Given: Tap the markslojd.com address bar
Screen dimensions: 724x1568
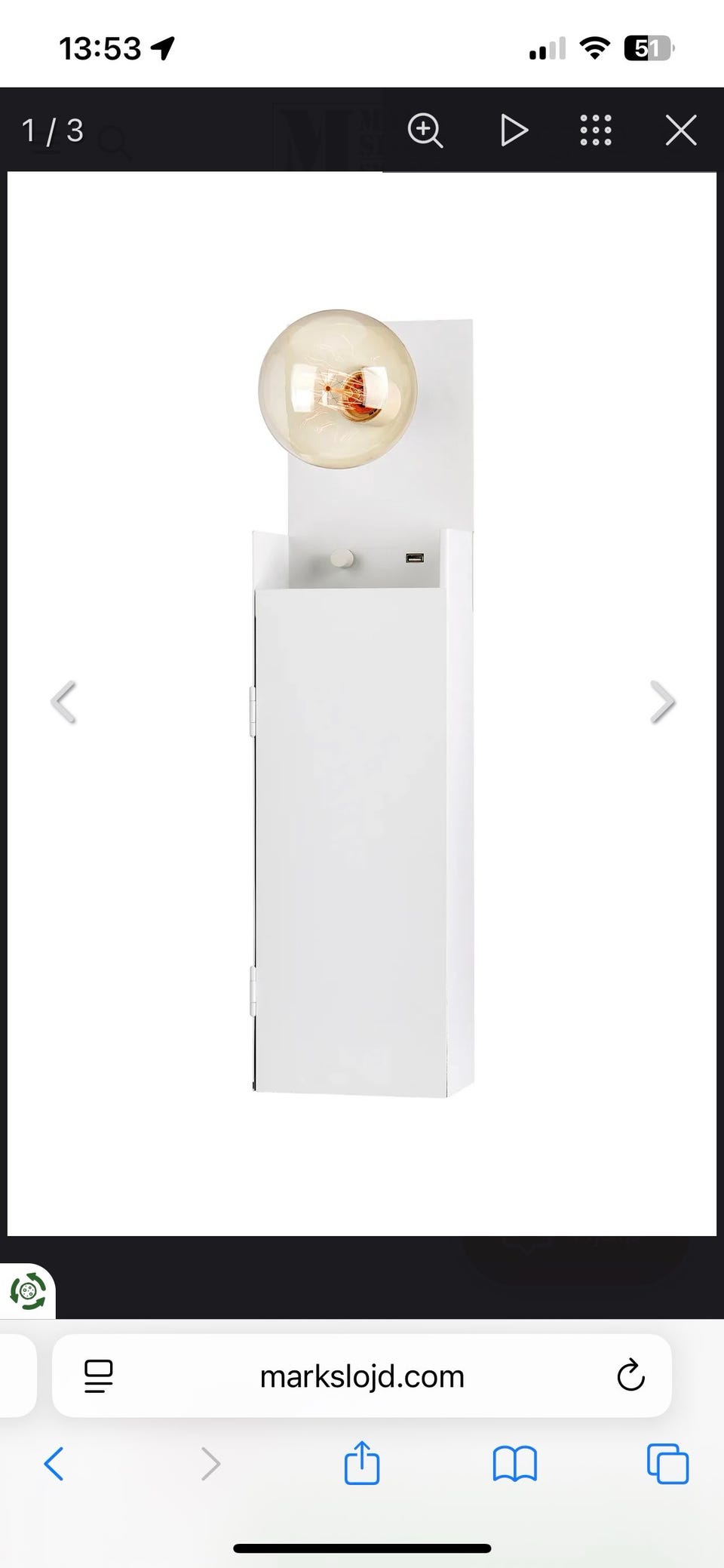Looking at the screenshot, I should tap(362, 1377).
